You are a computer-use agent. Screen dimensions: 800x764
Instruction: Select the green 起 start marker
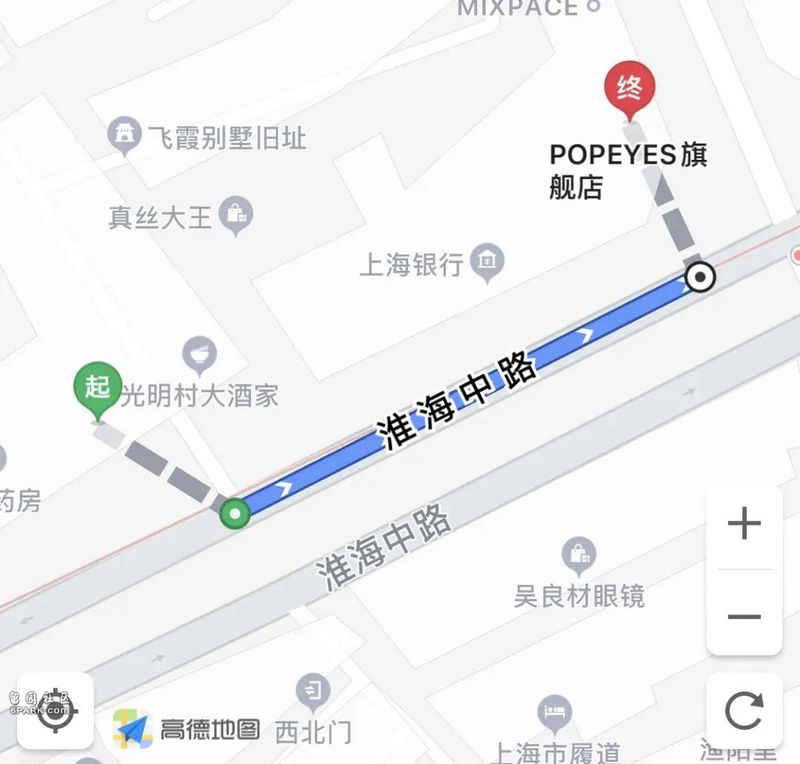pyautogui.click(x=97, y=388)
